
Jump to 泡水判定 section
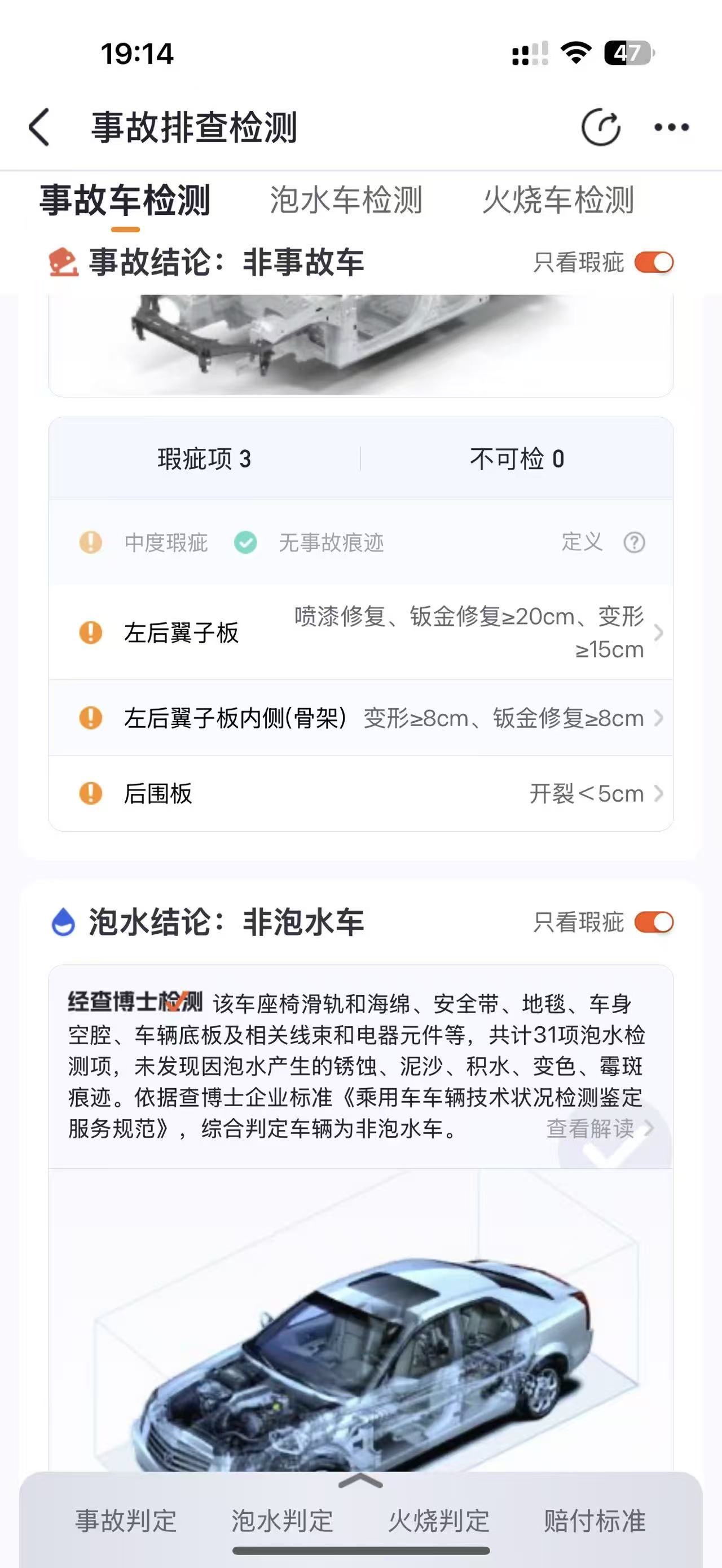[282, 1521]
